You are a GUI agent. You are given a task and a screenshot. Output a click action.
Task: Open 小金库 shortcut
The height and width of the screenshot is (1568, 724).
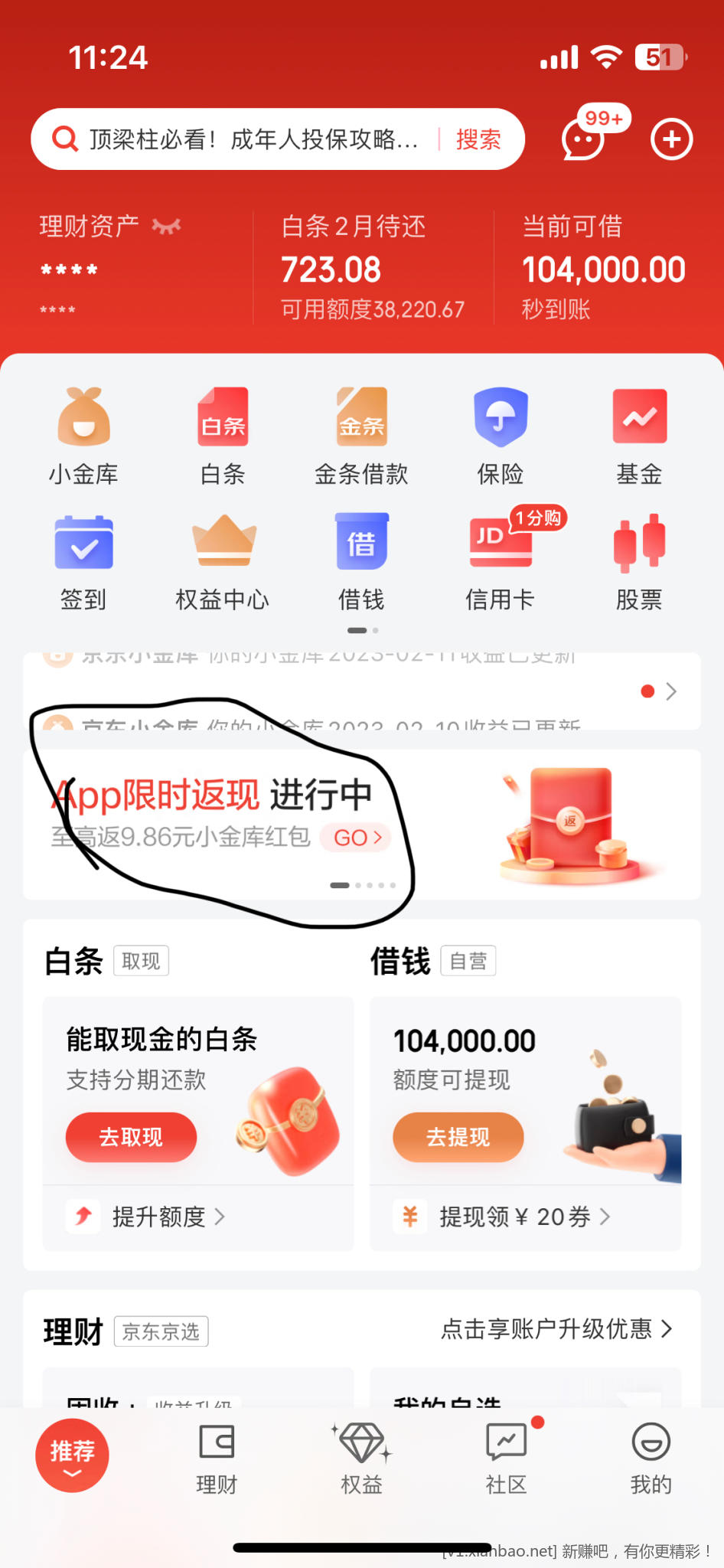click(x=84, y=435)
